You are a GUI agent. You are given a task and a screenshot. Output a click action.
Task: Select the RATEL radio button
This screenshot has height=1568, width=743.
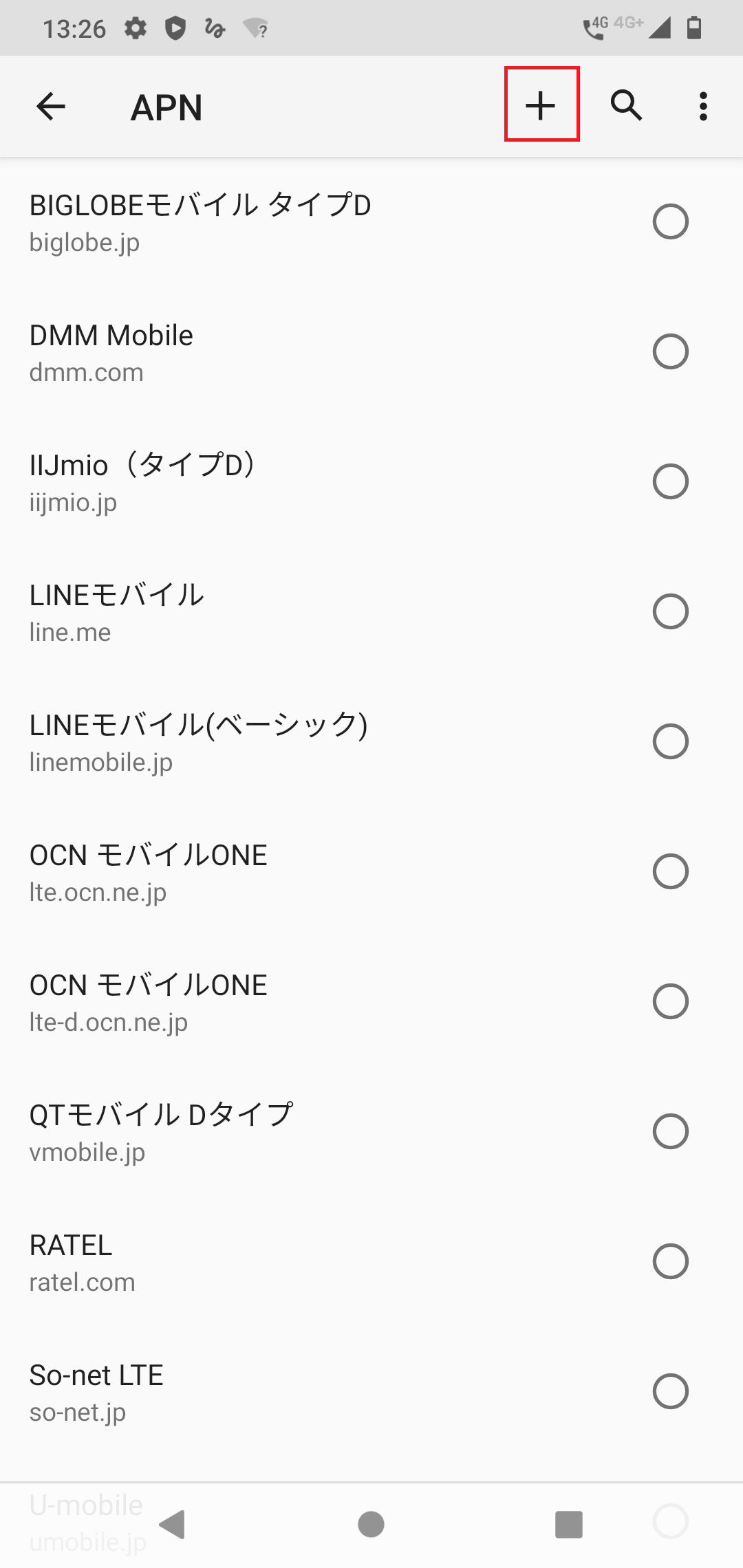(x=671, y=1261)
